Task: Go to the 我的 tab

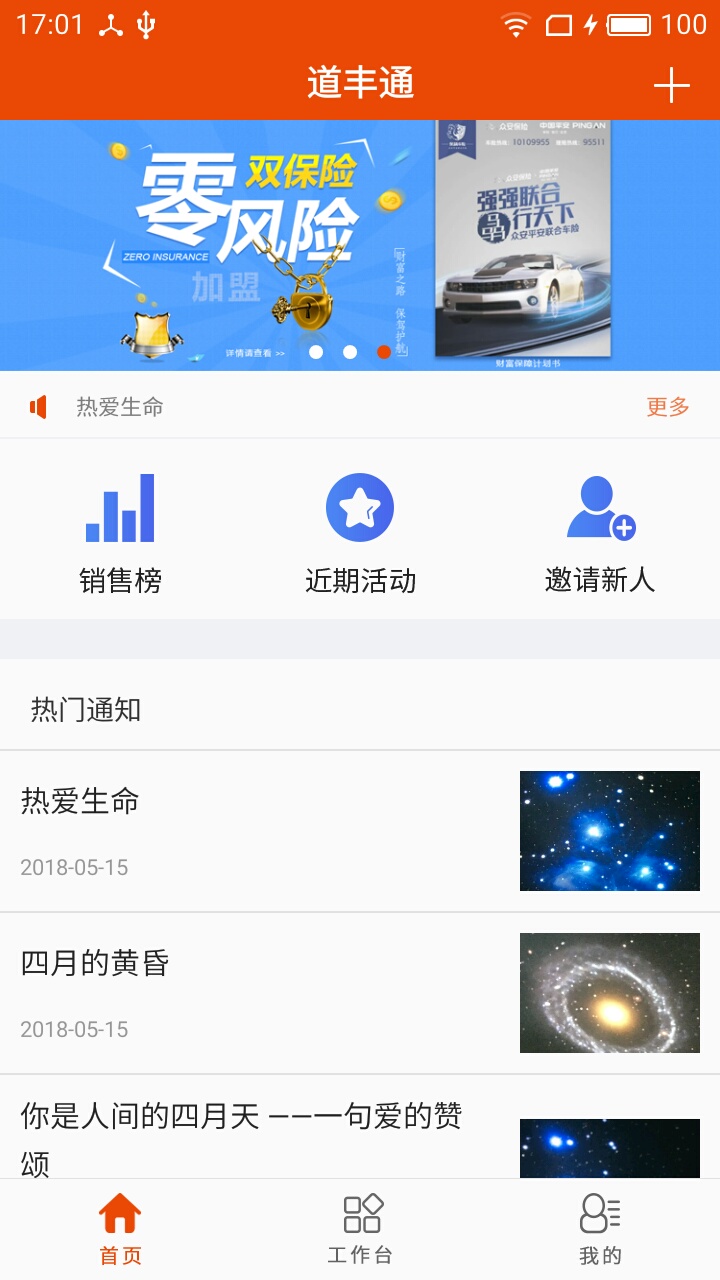Action: coord(600,1229)
